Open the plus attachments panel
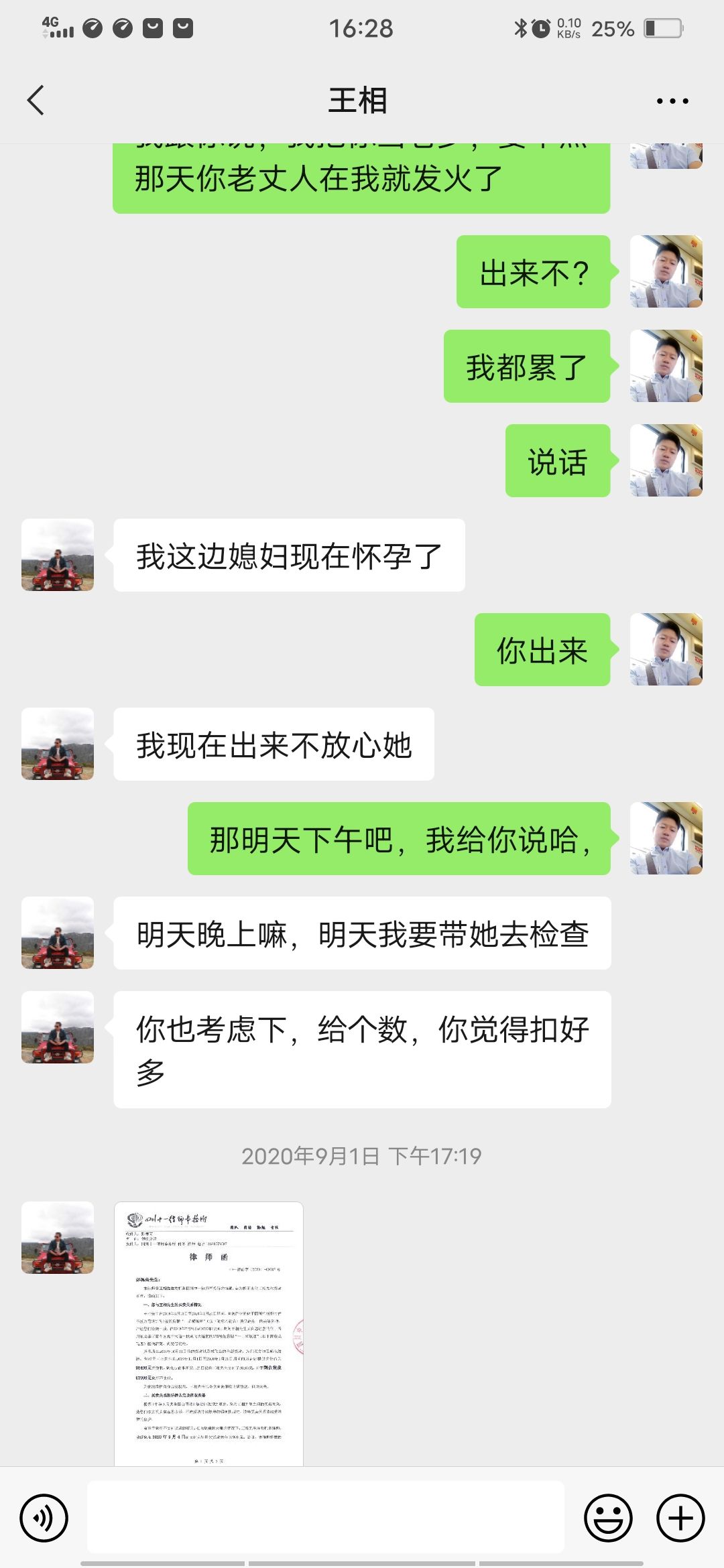The width and height of the screenshot is (724, 1568). coord(680,1518)
